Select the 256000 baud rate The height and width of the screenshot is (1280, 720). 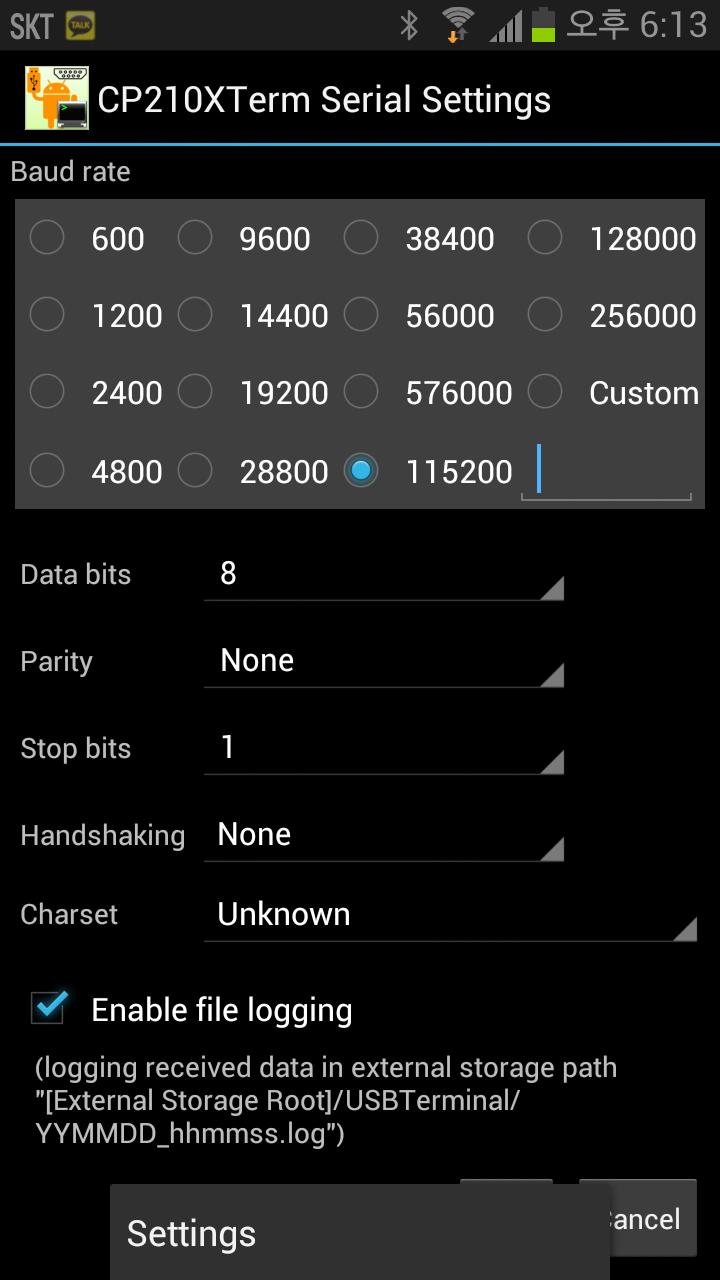pyautogui.click(x=545, y=314)
